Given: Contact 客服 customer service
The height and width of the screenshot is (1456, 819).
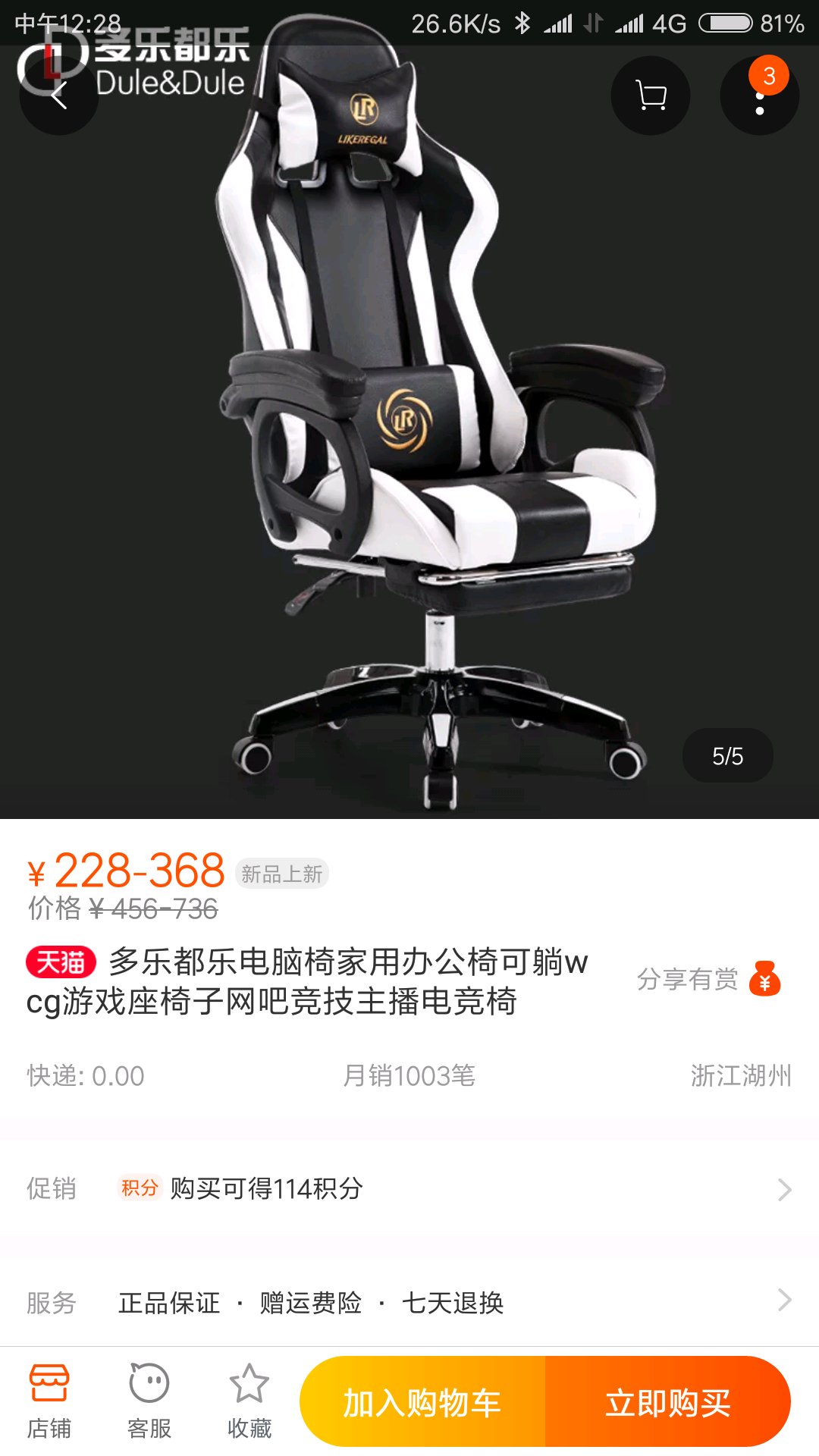Looking at the screenshot, I should pyautogui.click(x=149, y=1401).
